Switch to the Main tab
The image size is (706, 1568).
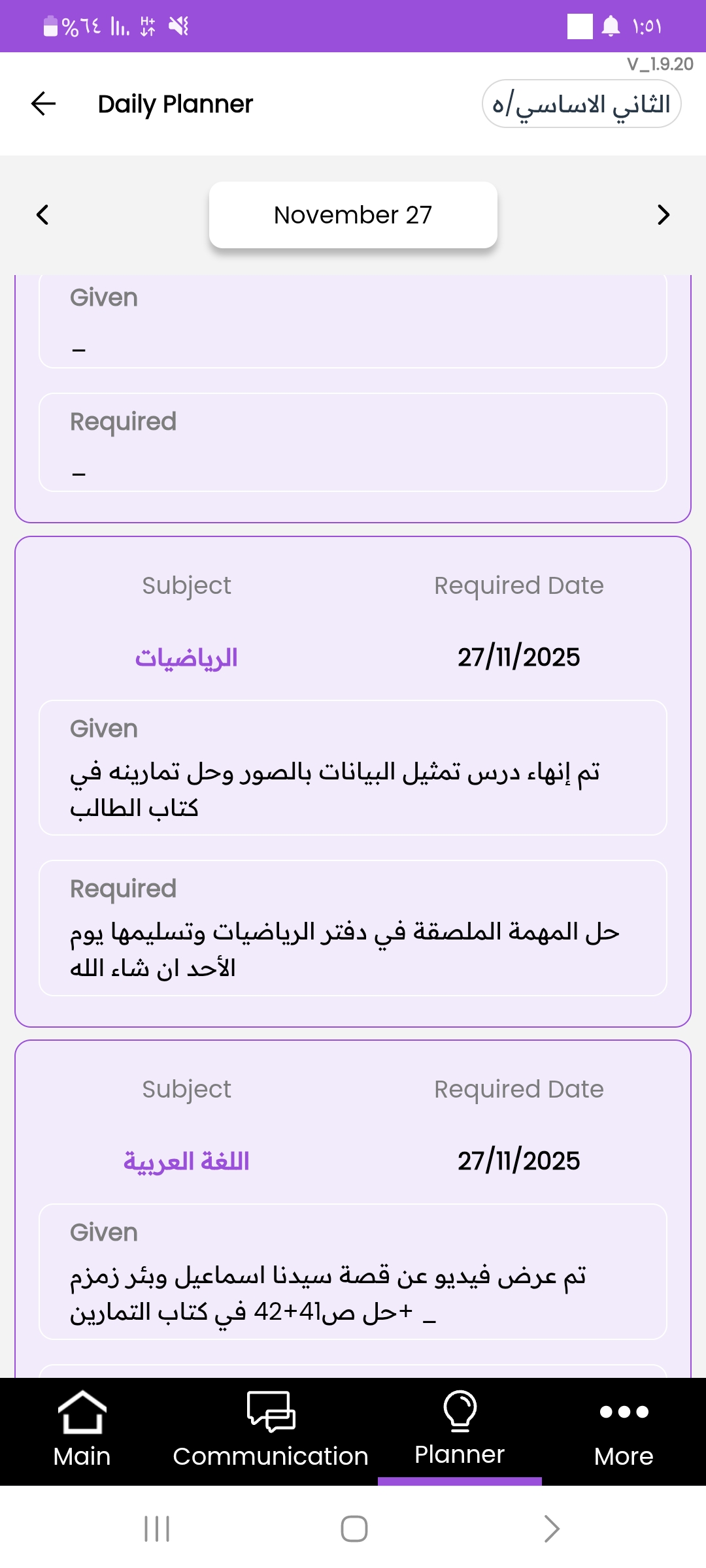tap(82, 1431)
